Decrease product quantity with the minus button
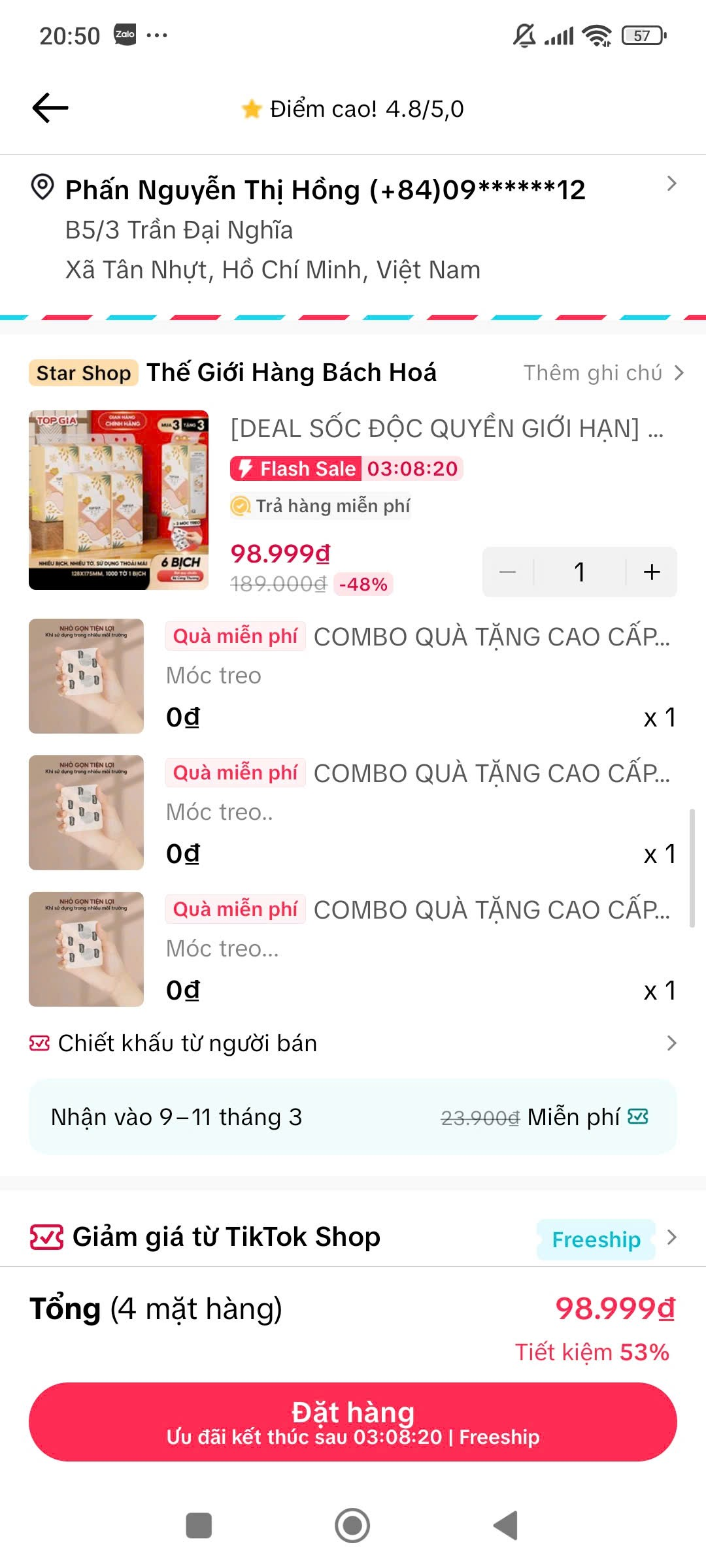706x1568 pixels. [508, 572]
